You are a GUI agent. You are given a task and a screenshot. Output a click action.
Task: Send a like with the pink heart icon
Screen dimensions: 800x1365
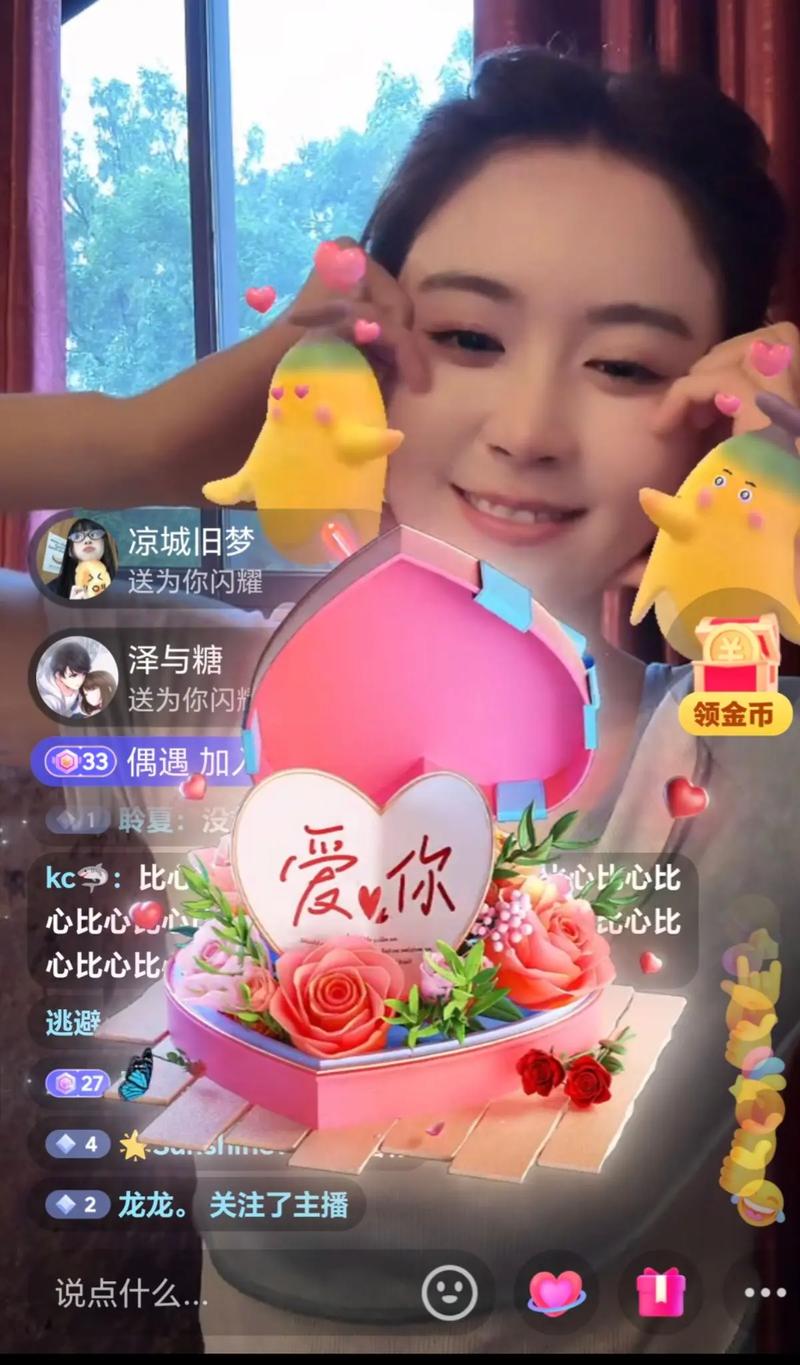(555, 1293)
